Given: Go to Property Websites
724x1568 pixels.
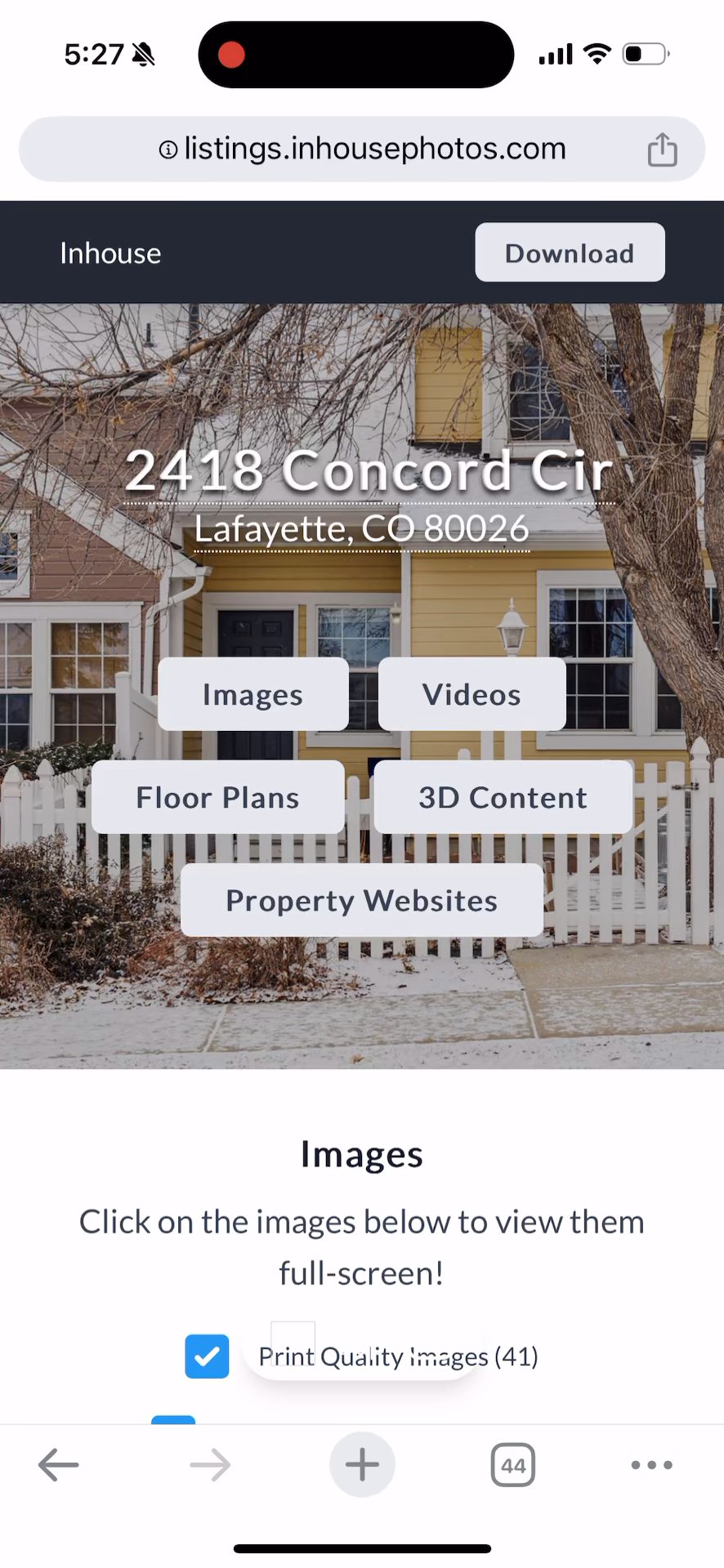Looking at the screenshot, I should click(x=361, y=900).
